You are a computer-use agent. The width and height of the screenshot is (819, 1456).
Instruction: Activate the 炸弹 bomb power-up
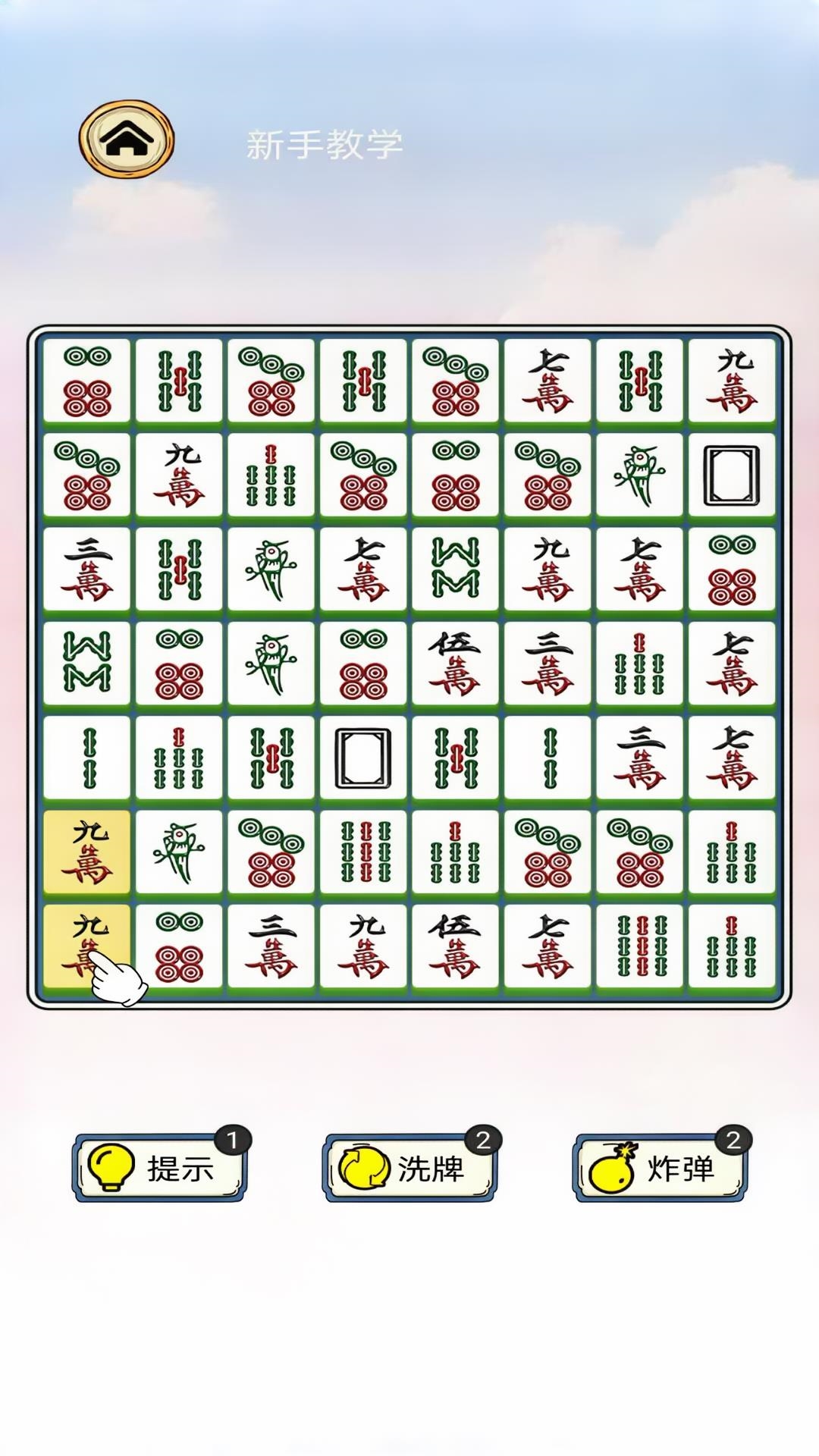point(660,1168)
